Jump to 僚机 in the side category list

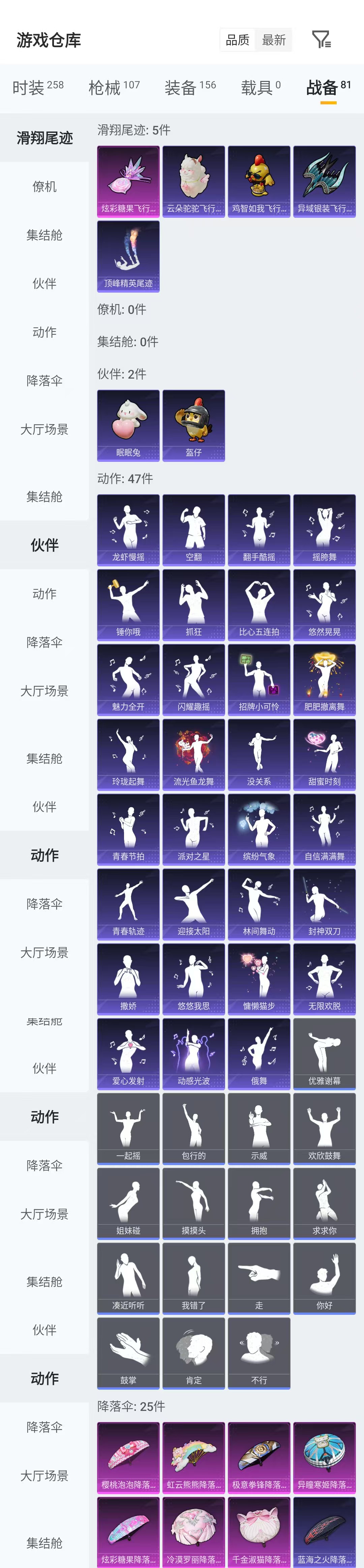click(x=44, y=186)
